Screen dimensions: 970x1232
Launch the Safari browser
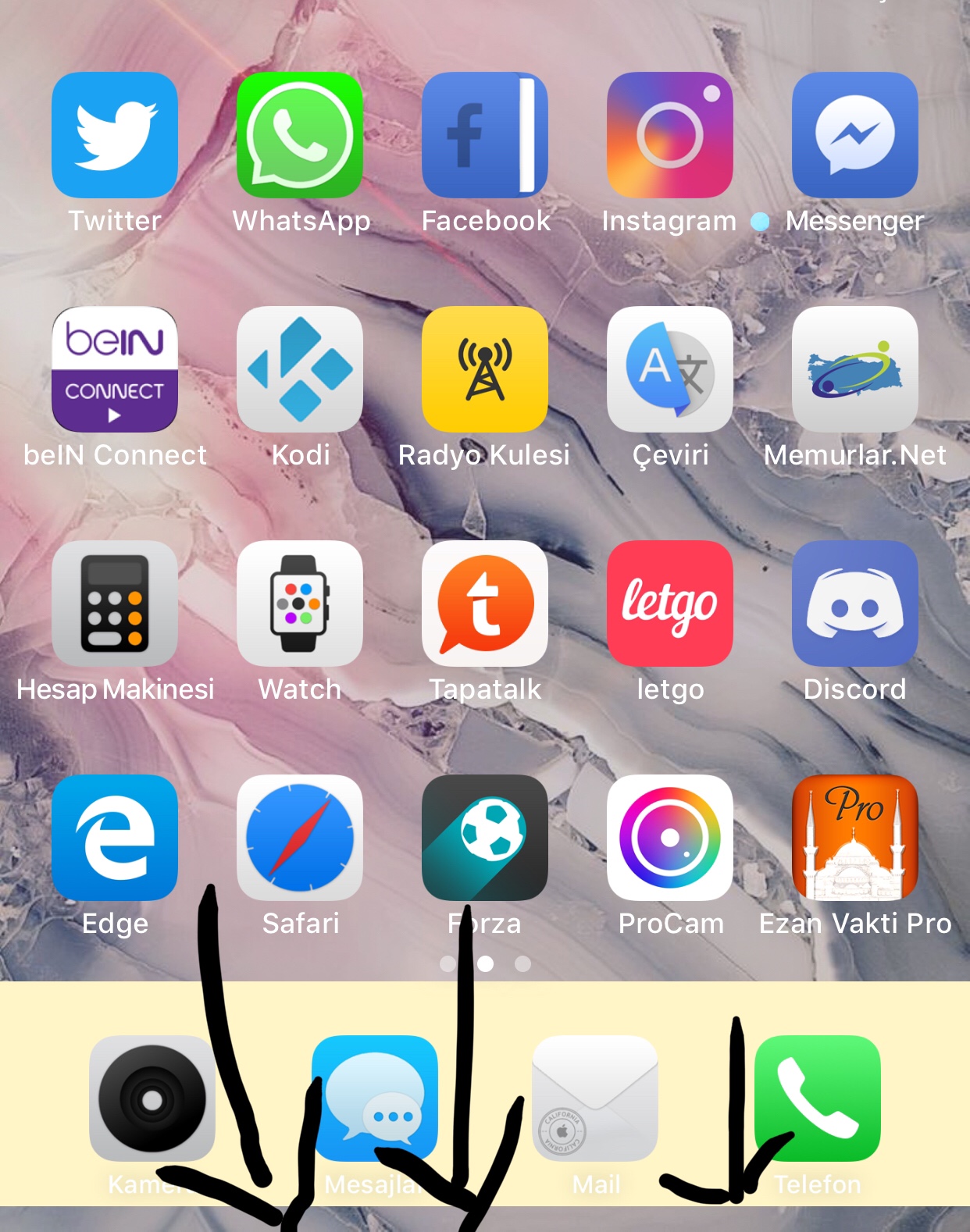point(300,838)
